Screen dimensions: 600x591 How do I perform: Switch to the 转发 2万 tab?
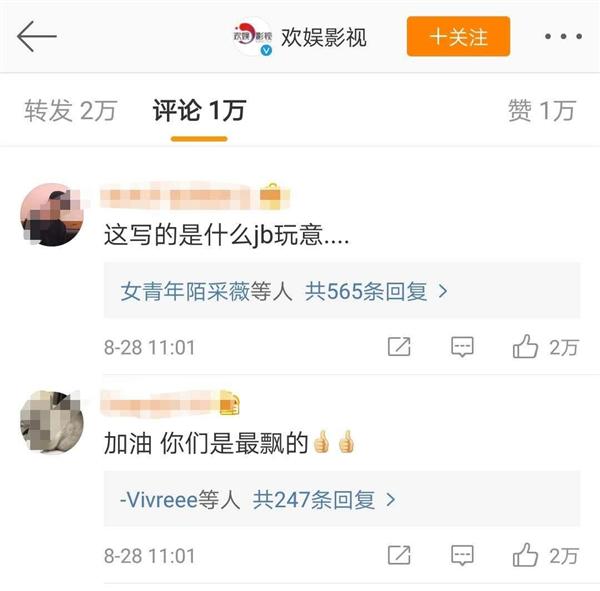click(x=69, y=110)
